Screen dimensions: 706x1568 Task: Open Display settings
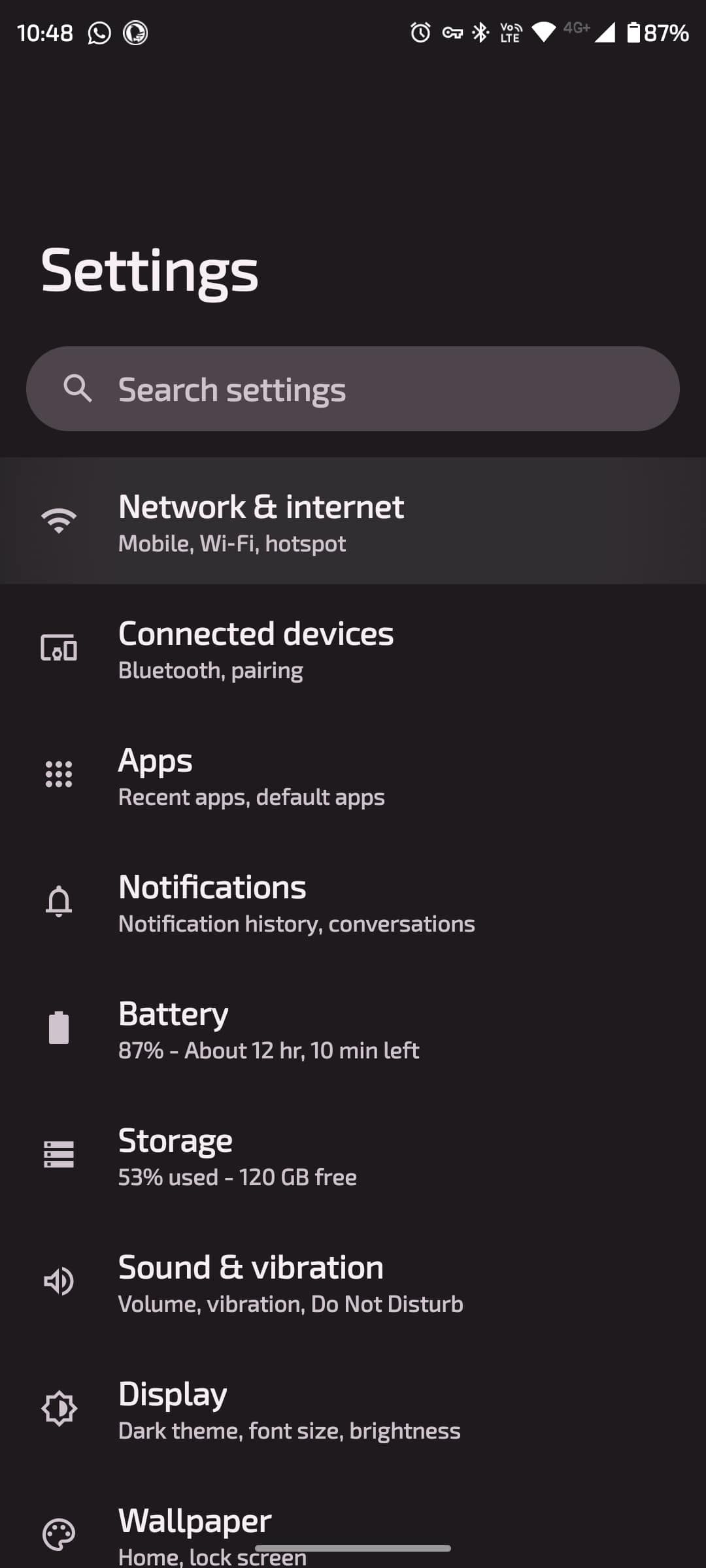click(353, 1409)
